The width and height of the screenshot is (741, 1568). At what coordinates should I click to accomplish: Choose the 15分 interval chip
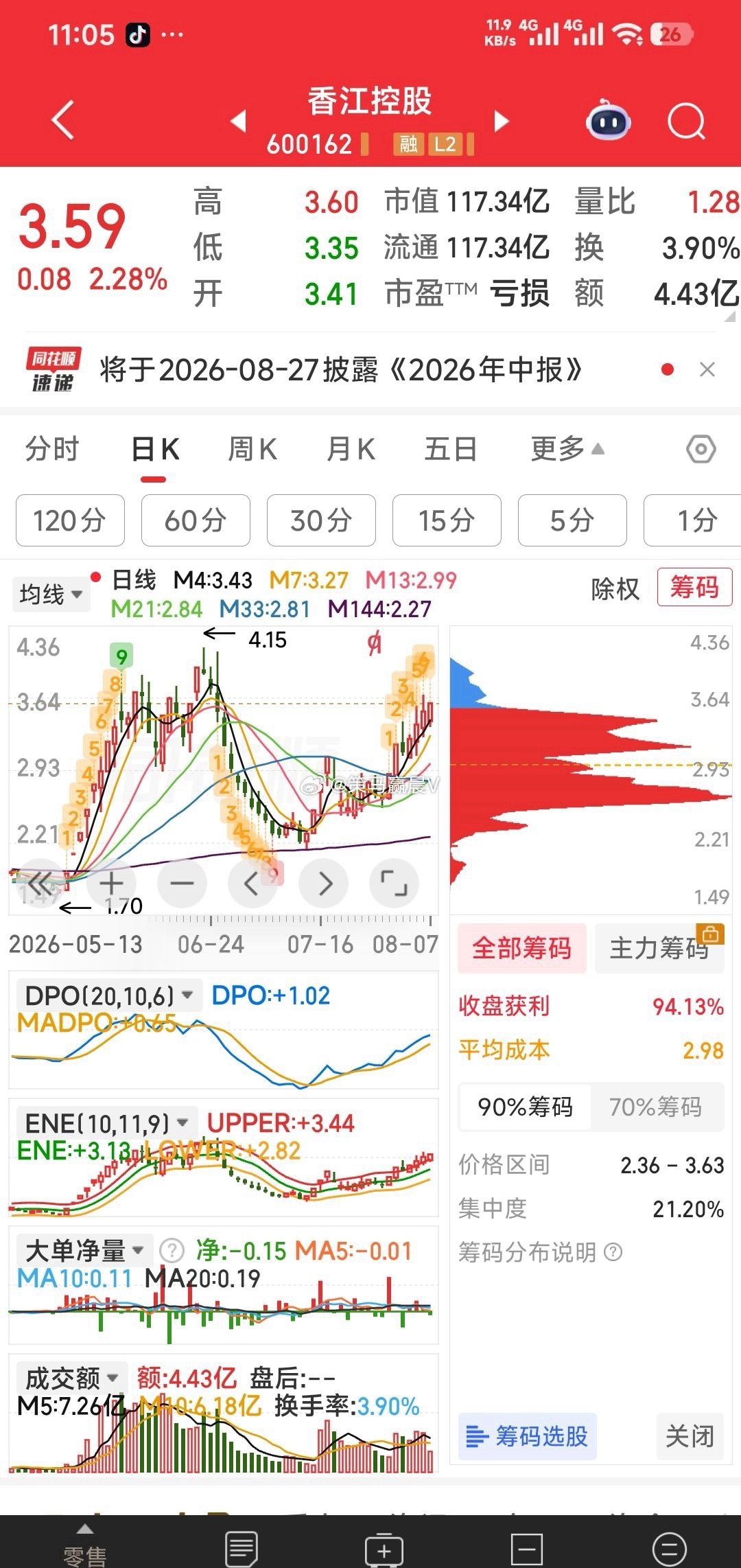[447, 520]
